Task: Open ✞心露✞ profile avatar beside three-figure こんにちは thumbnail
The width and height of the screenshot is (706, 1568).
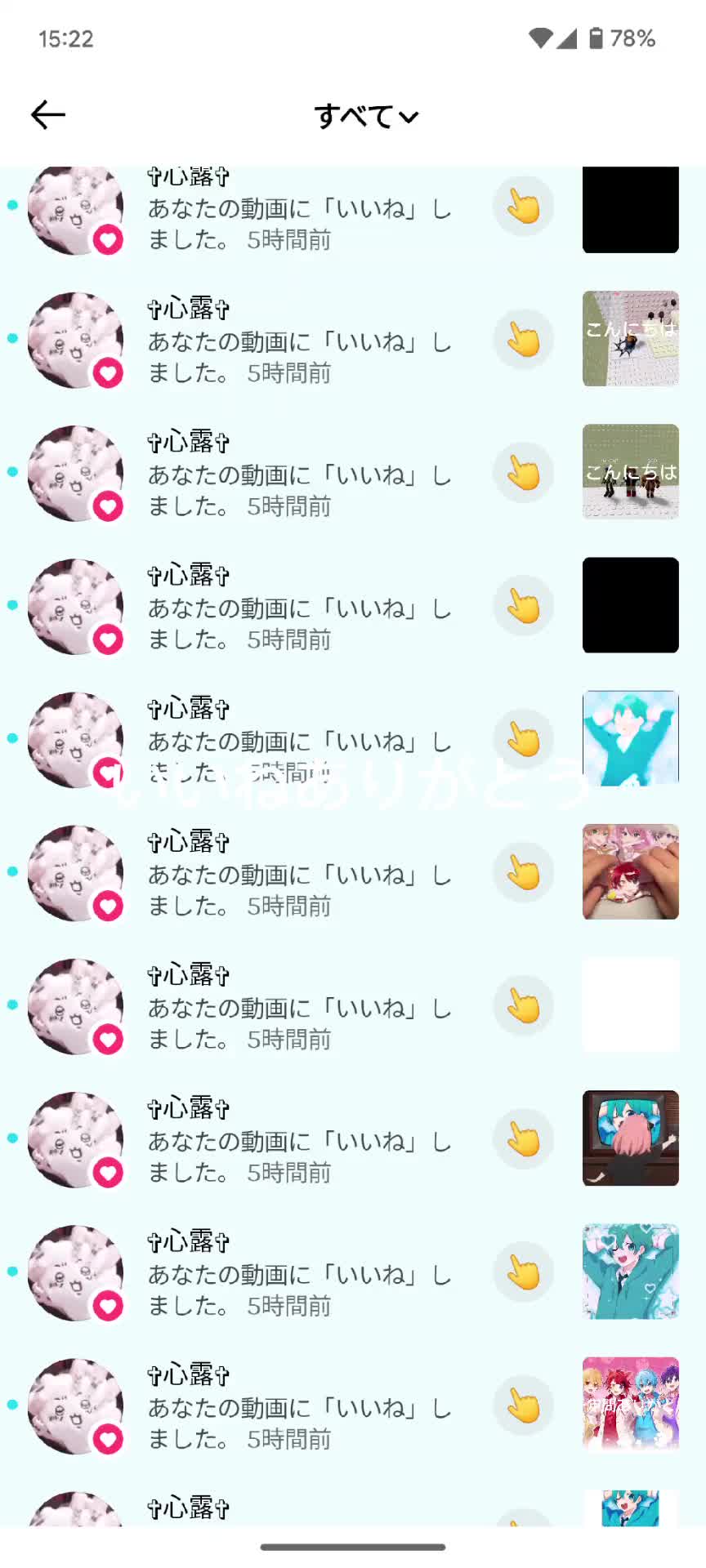Action: coord(75,473)
